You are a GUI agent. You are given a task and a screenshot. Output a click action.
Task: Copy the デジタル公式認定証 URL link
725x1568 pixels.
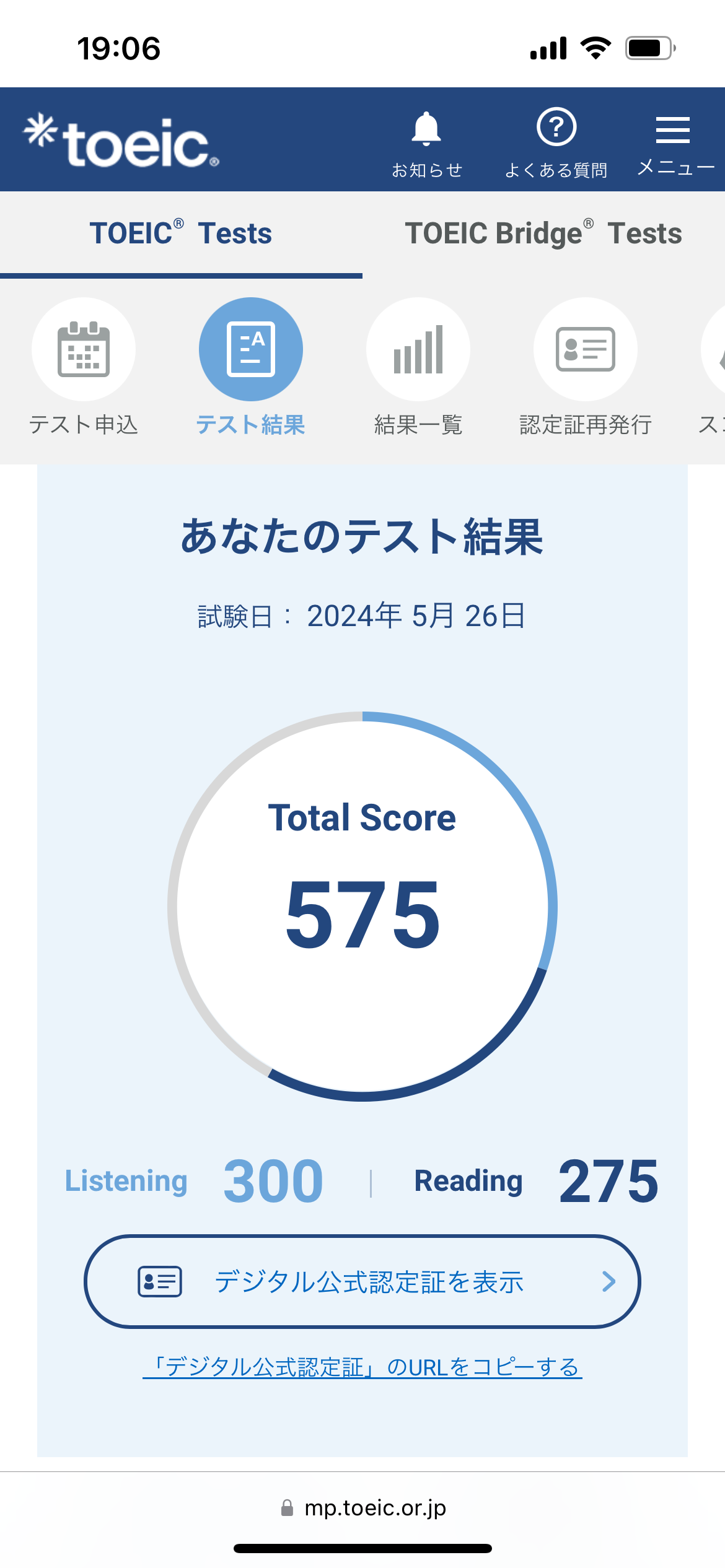362,1367
